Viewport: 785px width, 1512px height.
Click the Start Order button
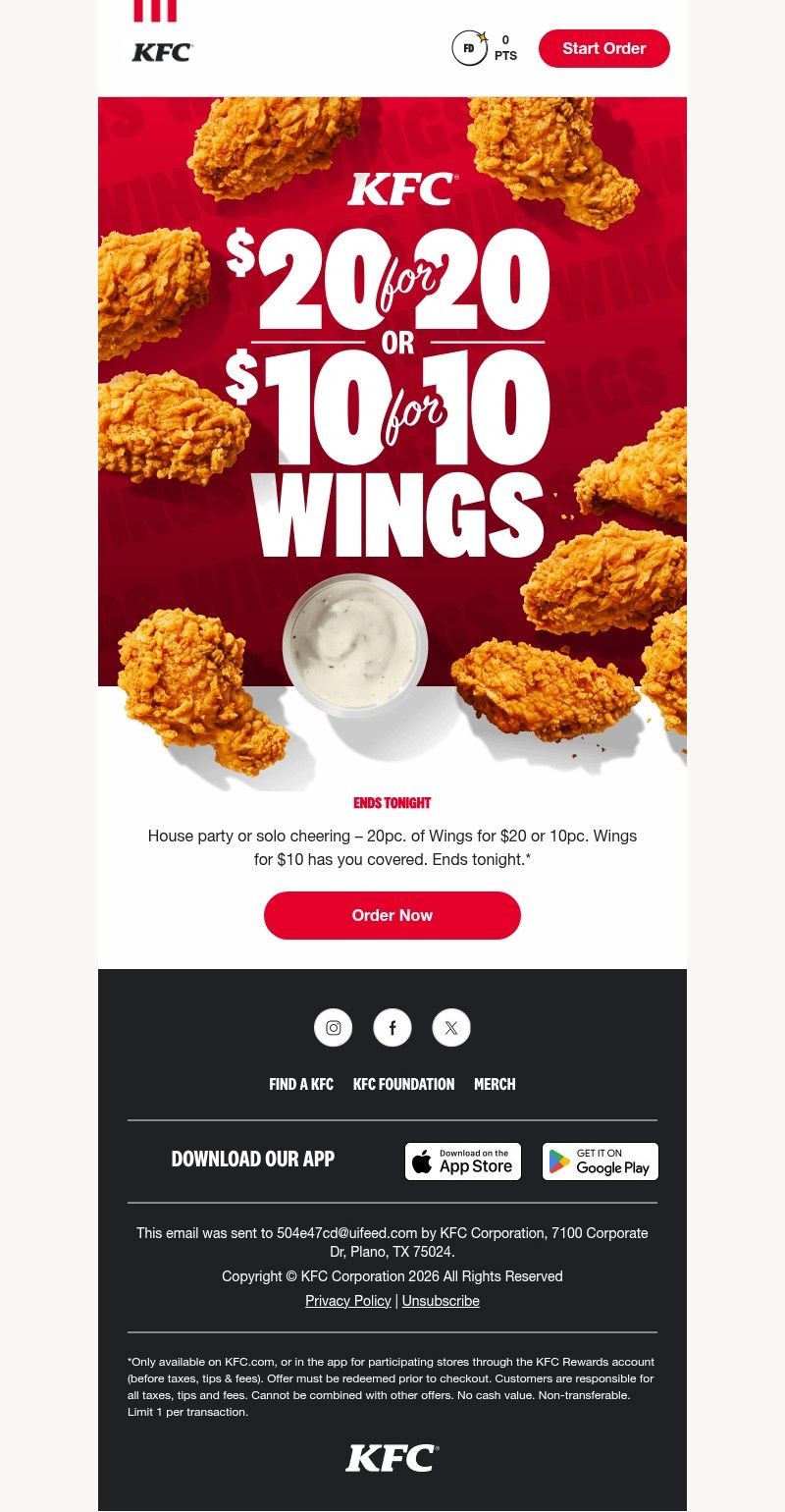pos(603,48)
